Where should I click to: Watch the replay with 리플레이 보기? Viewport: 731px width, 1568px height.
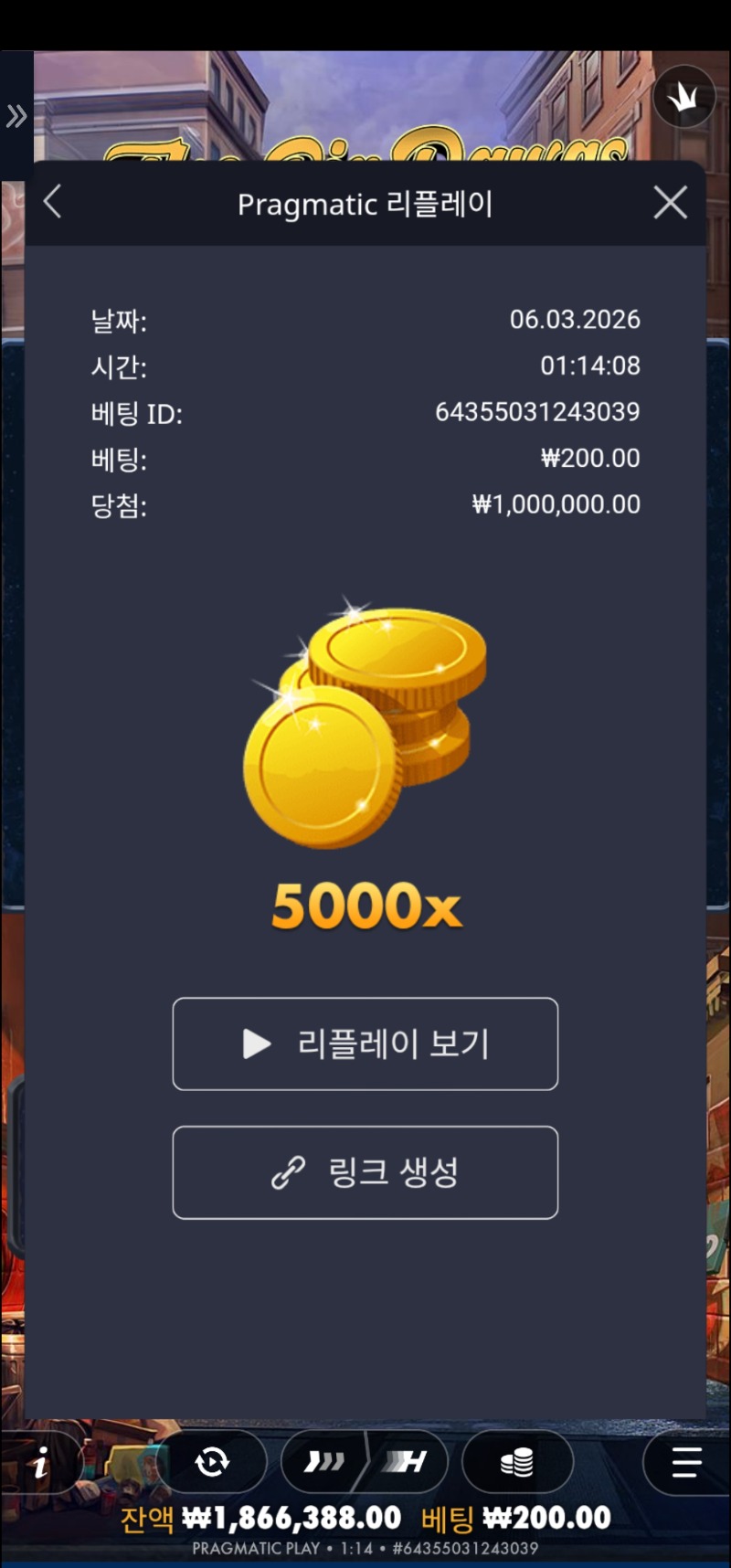point(365,1044)
